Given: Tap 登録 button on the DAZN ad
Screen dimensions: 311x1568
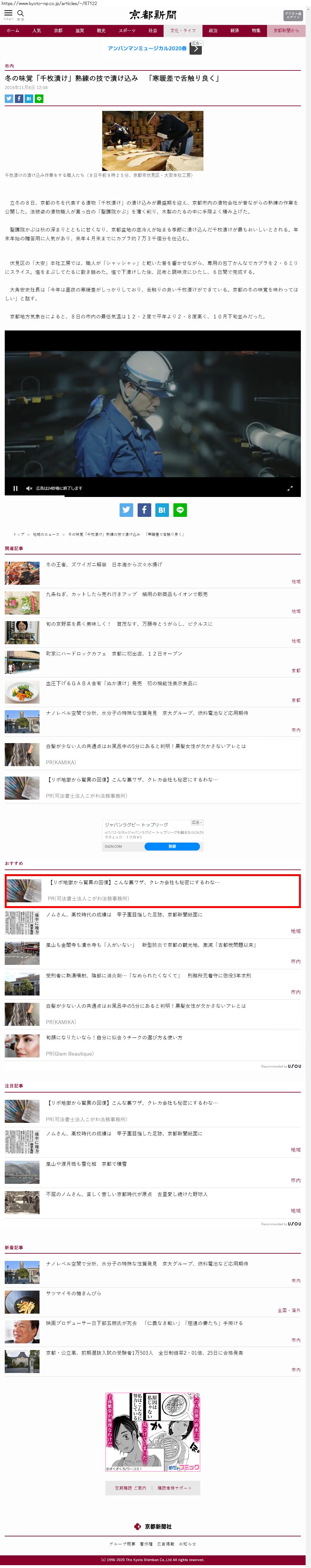Looking at the screenshot, I should tap(172, 846).
